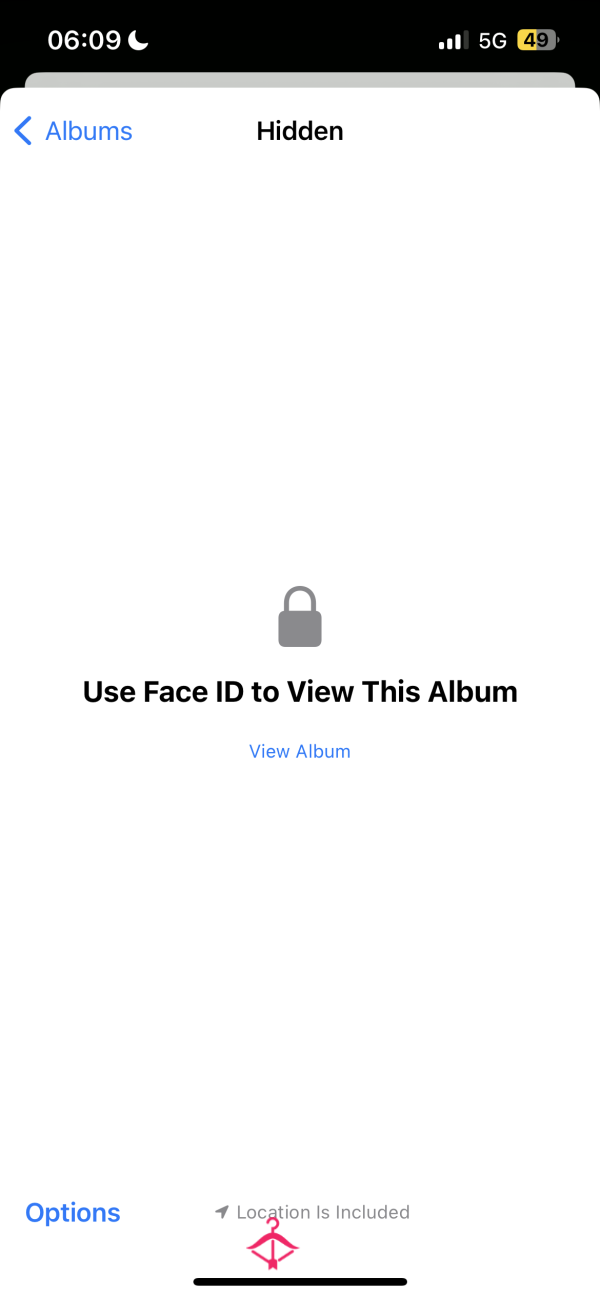Open the Options menu
The width and height of the screenshot is (600, 1298).
coord(73,1213)
